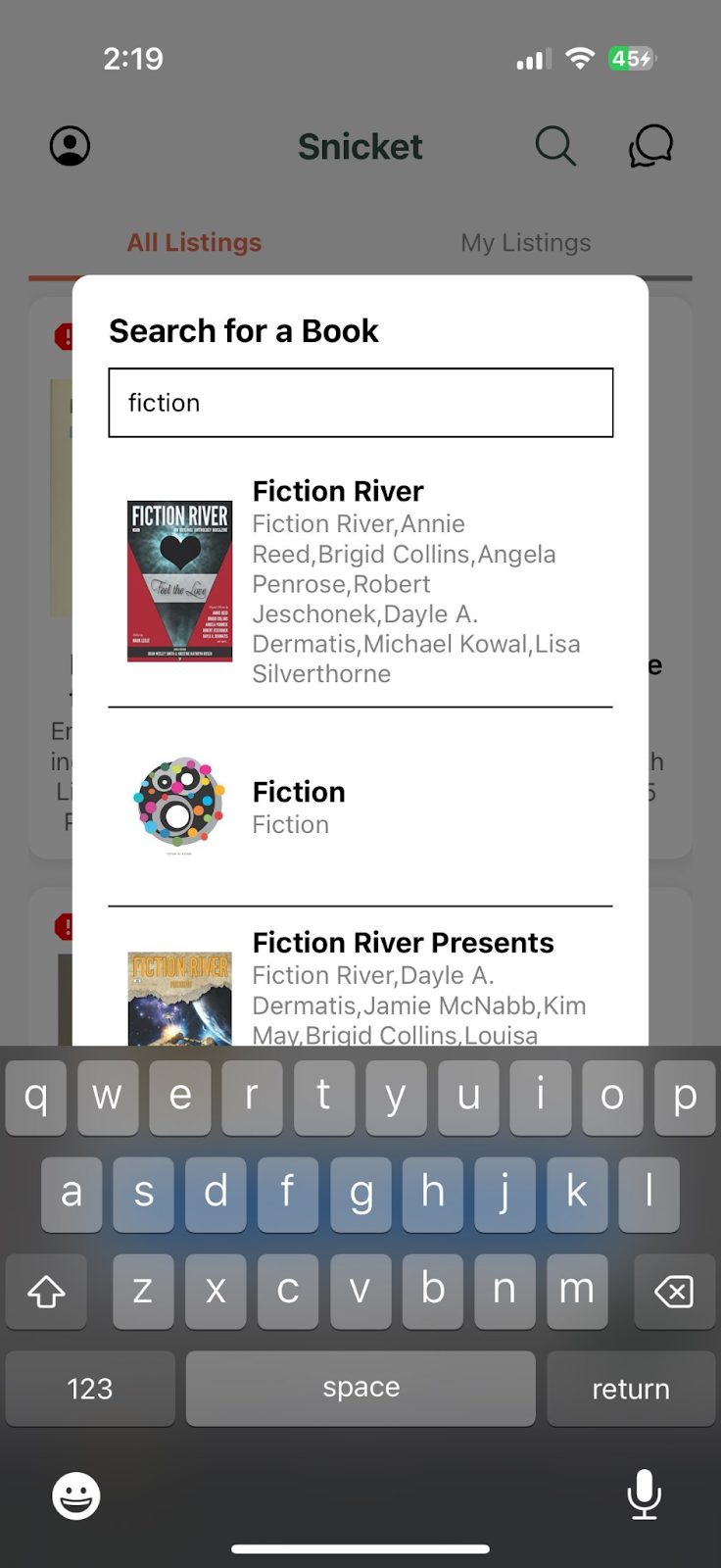
Task: Start voice dictation with the microphone
Action: (644, 1495)
